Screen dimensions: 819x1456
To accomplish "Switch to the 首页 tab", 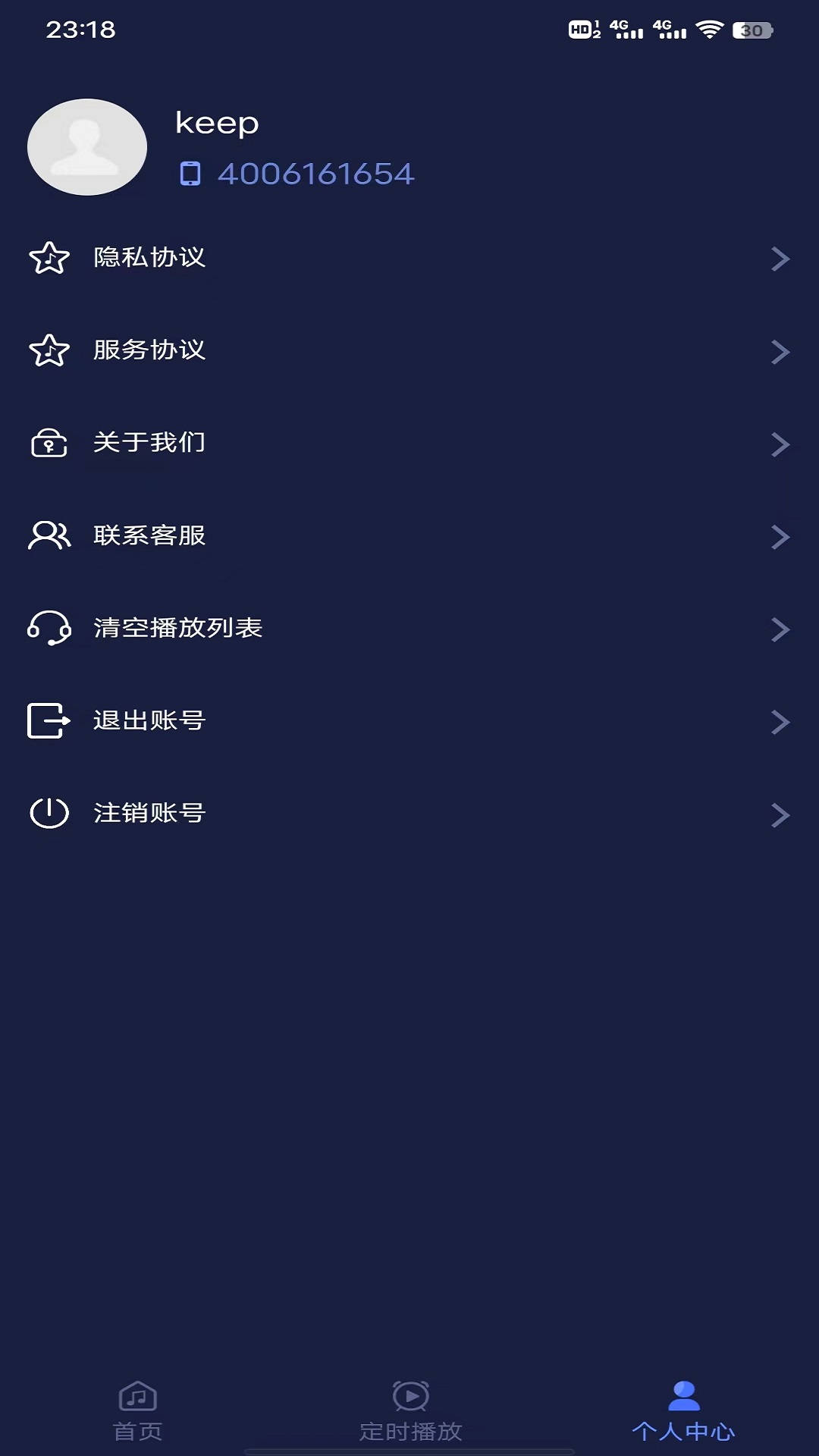I will (137, 1411).
